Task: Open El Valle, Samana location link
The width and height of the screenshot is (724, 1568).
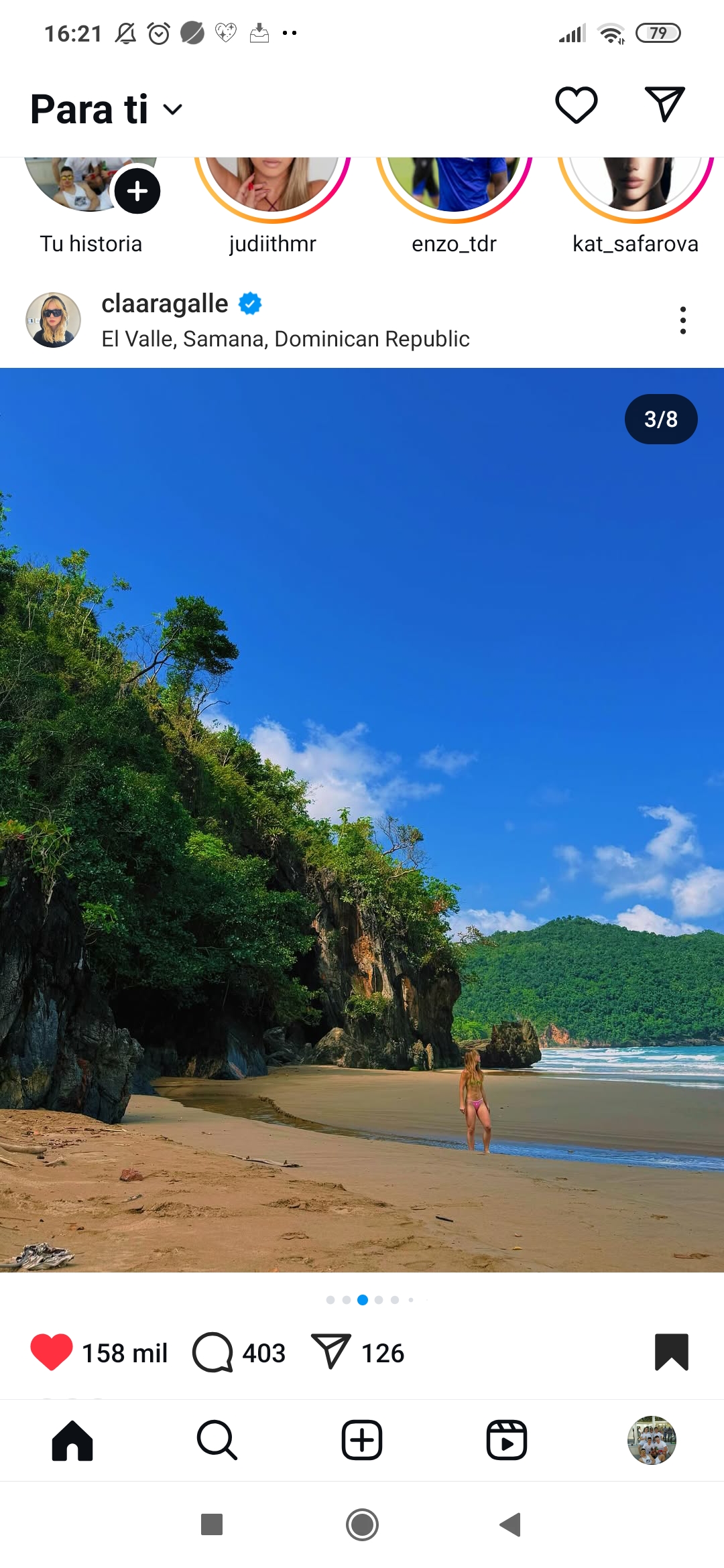Action: click(x=285, y=339)
